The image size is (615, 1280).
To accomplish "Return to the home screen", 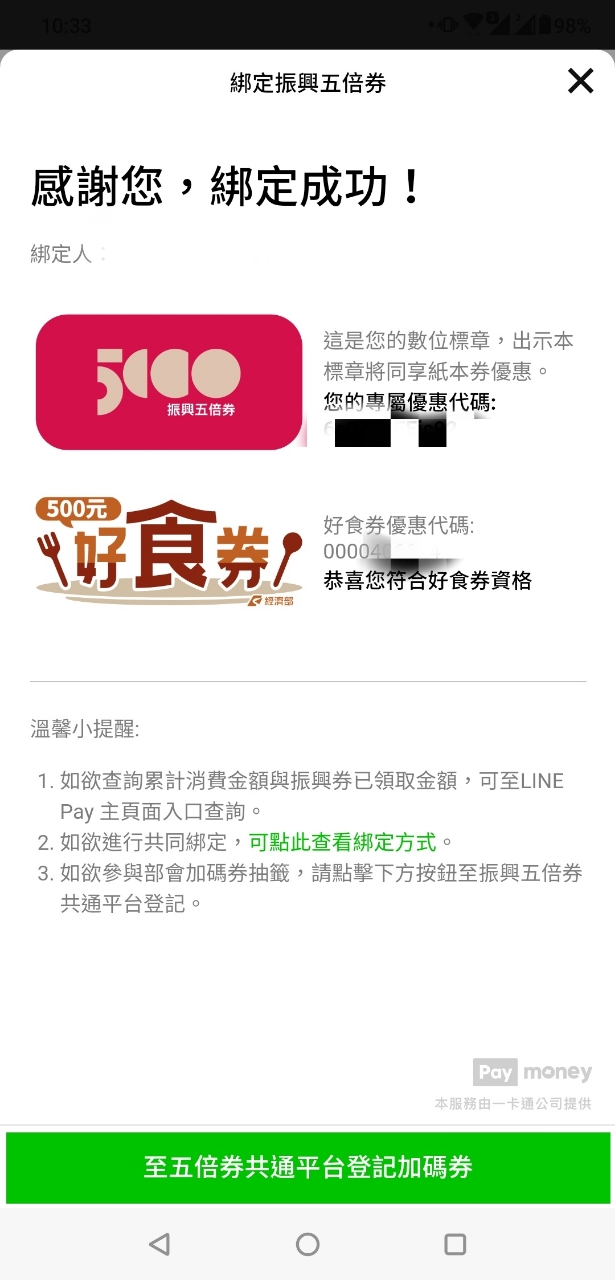I will coord(307,1244).
